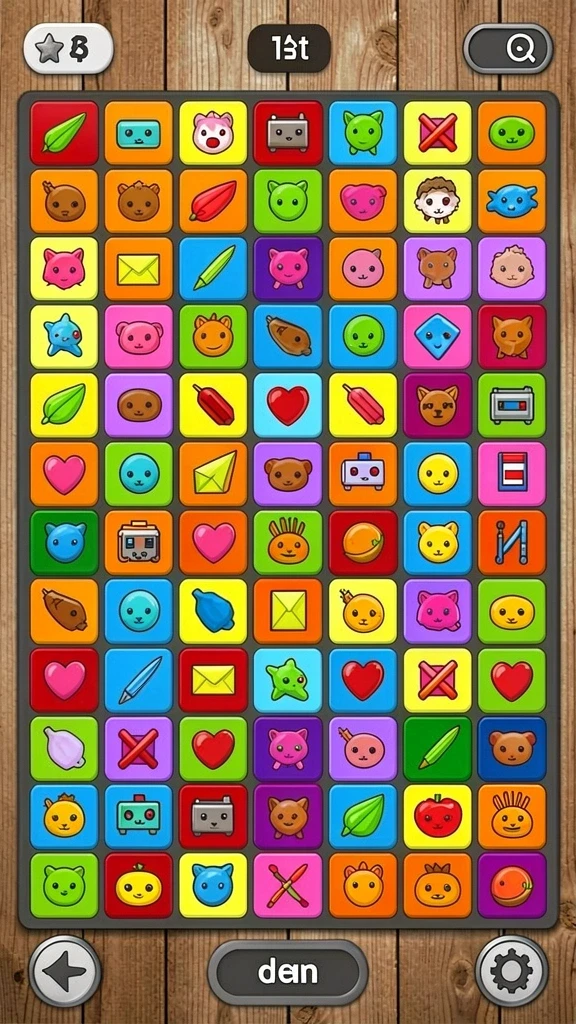The image size is (576, 1024).
Task: Go back with the arrow button
Action: 65,971
